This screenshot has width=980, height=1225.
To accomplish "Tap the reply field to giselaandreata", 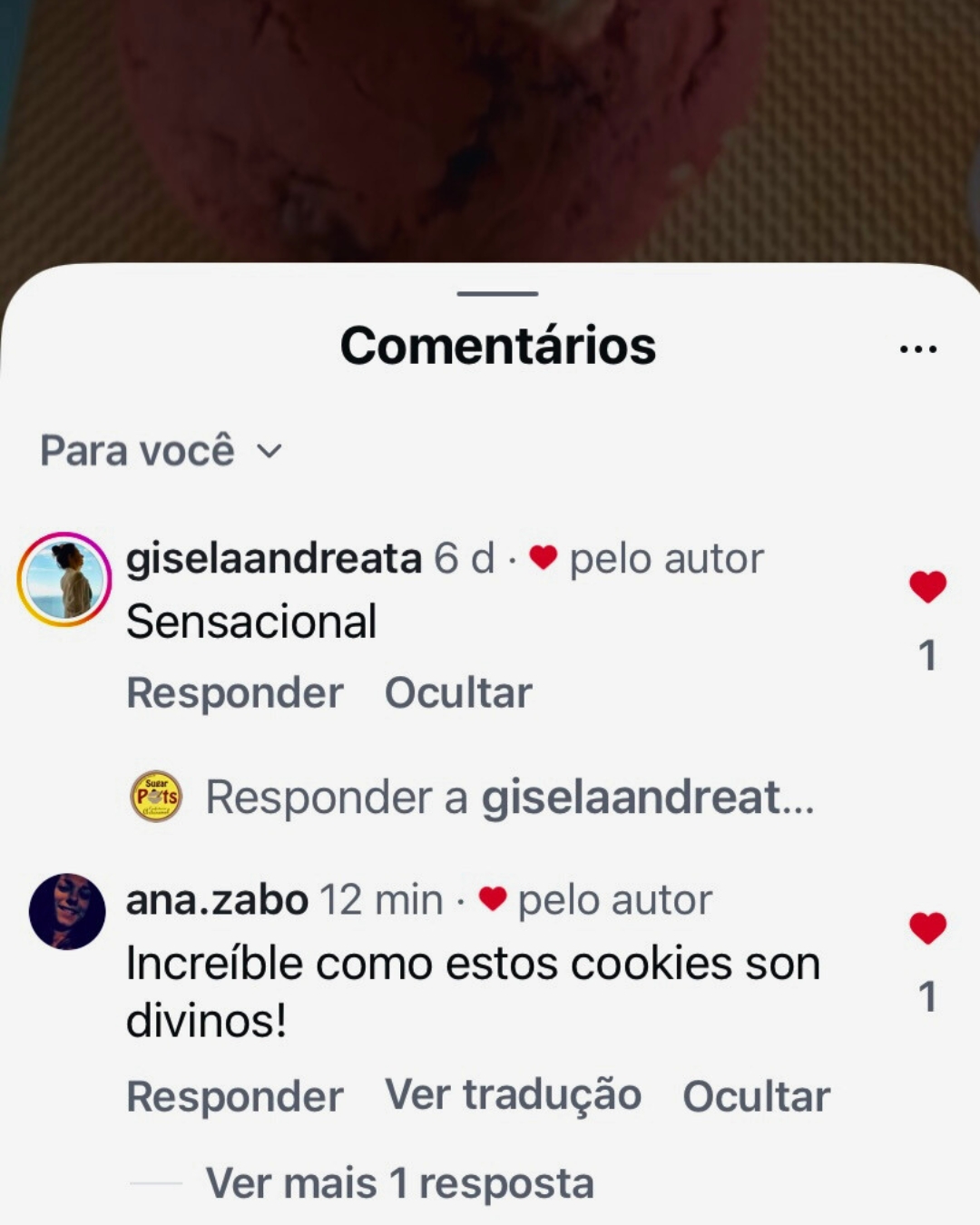I will pyautogui.click(x=508, y=798).
